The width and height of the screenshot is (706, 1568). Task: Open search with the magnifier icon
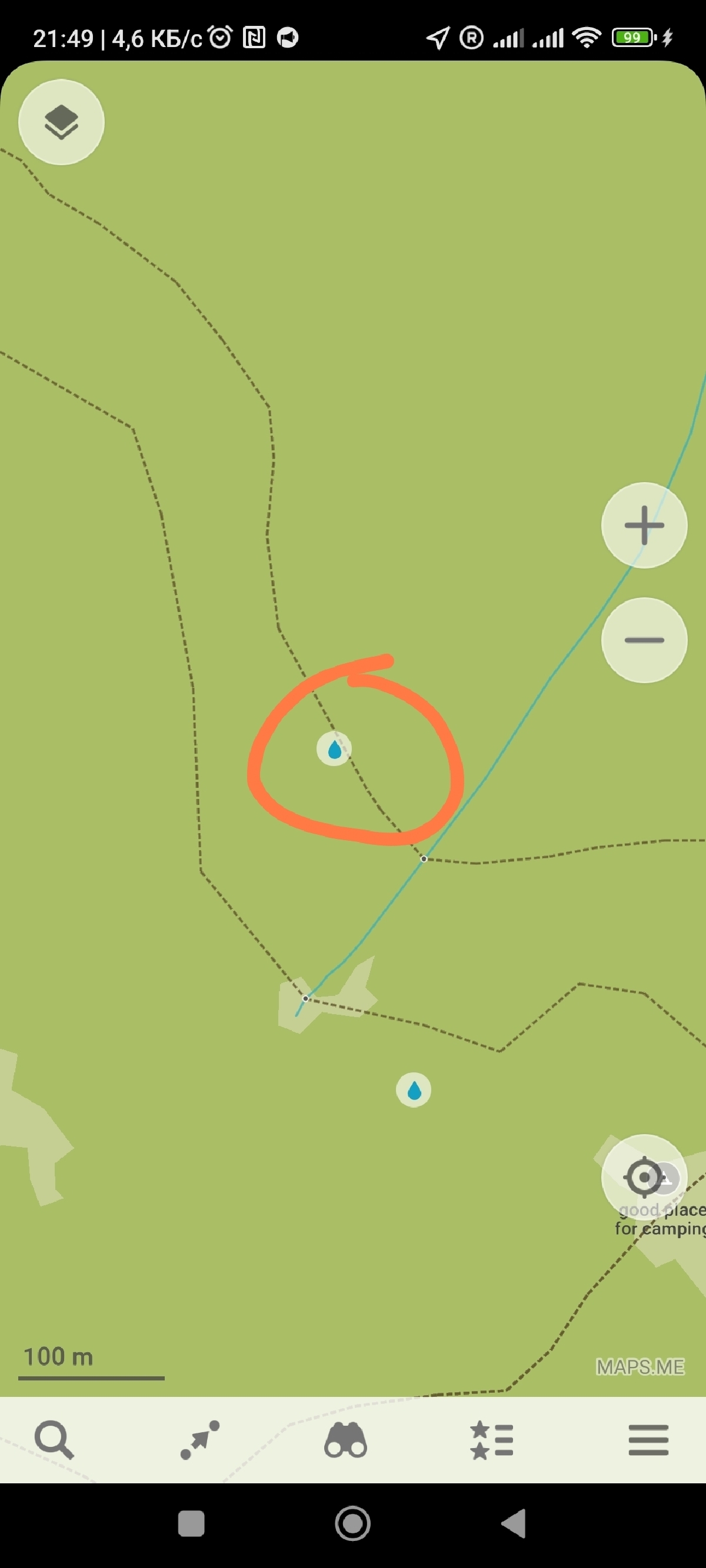click(x=54, y=1440)
